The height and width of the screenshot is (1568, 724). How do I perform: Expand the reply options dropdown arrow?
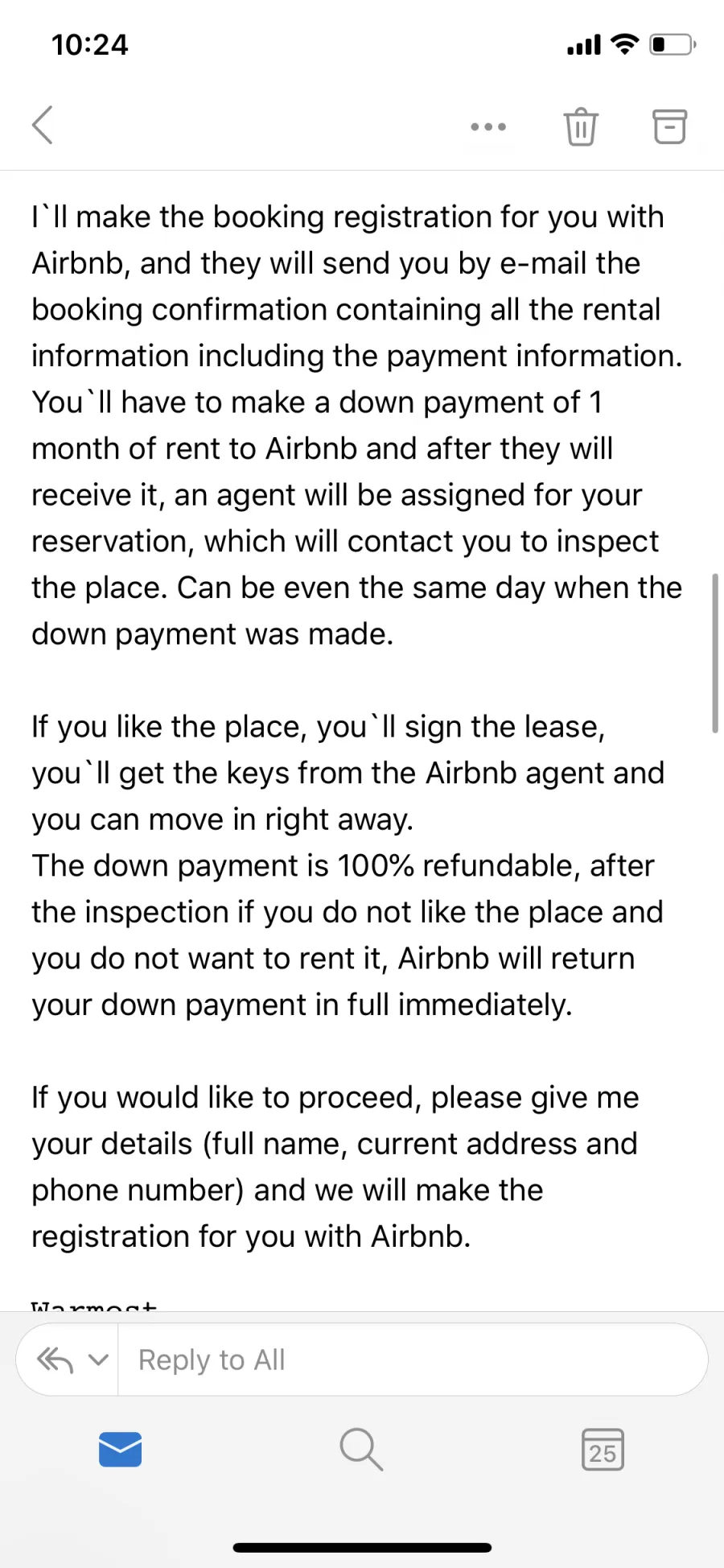pyautogui.click(x=98, y=1360)
